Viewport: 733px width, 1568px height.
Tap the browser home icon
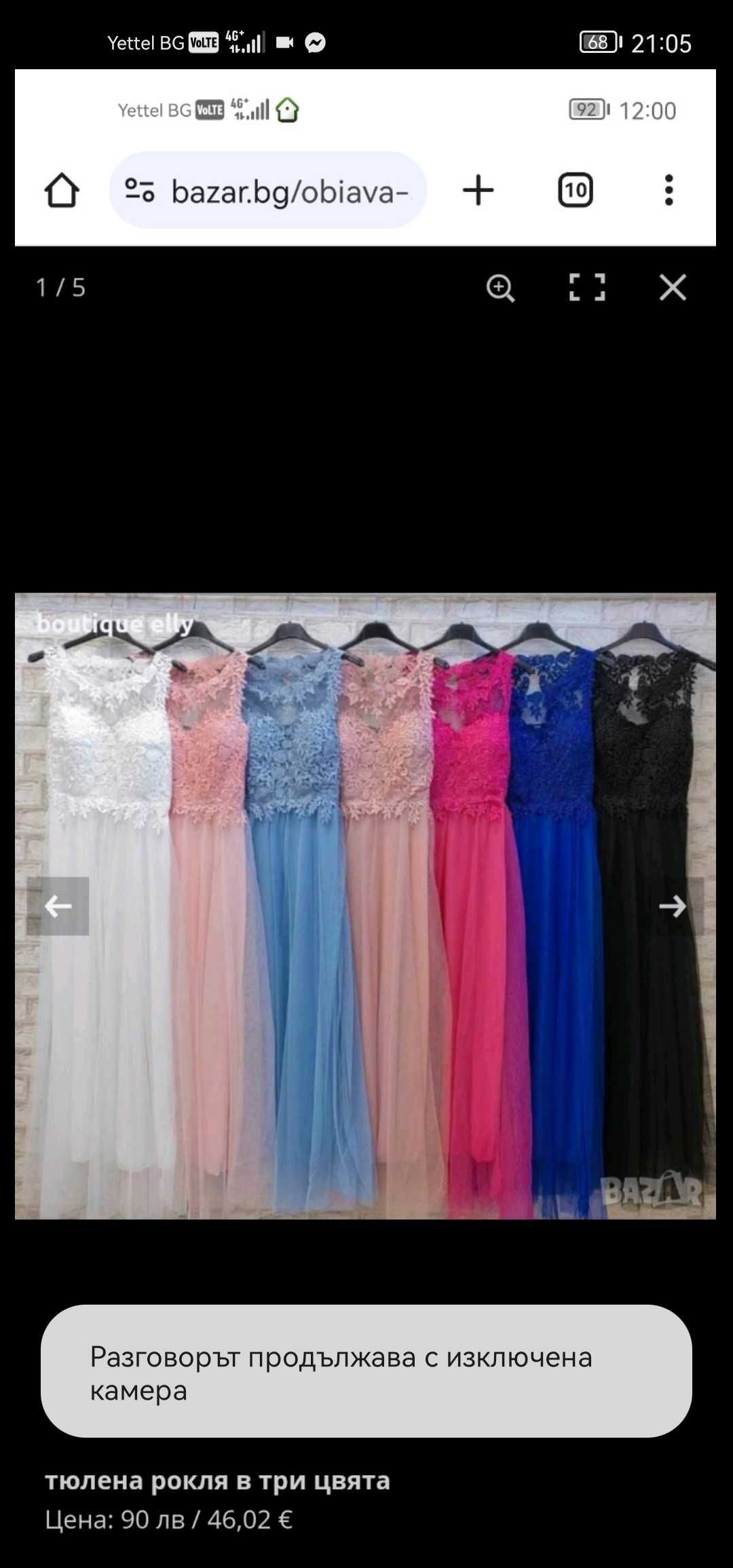tap(62, 191)
